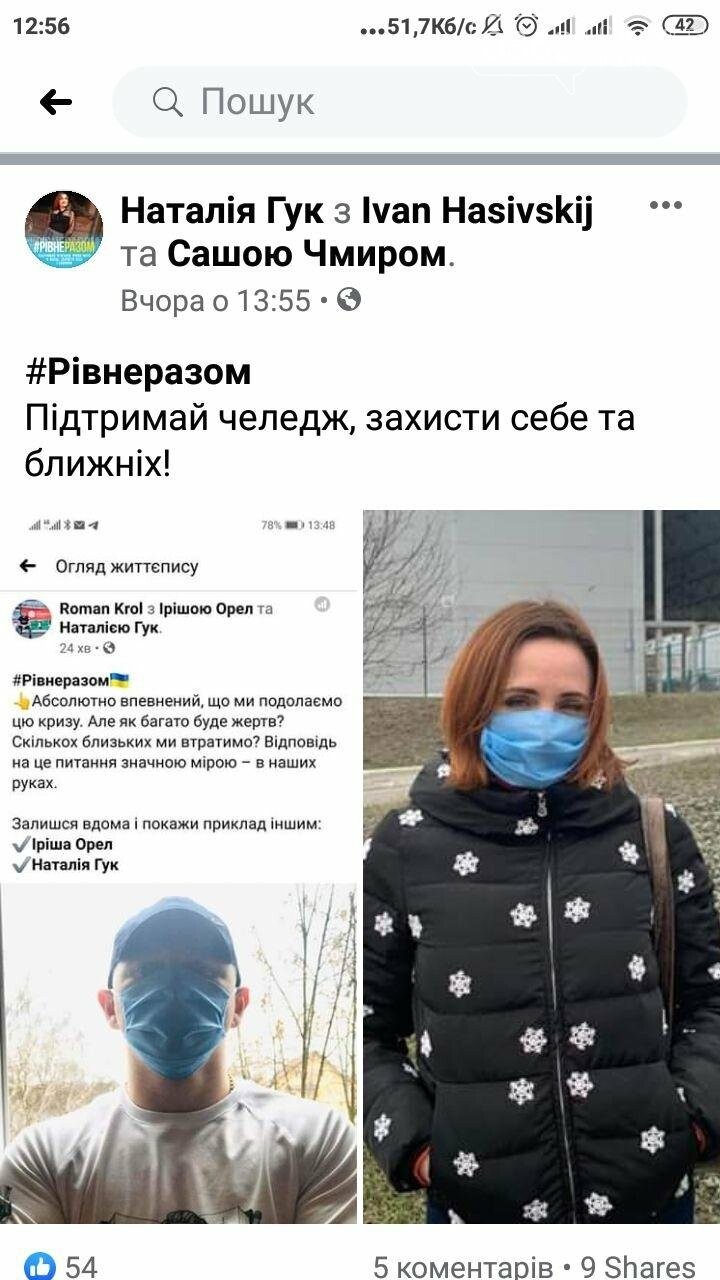
Task: View the 54 reactions list
Action: tap(62, 1266)
